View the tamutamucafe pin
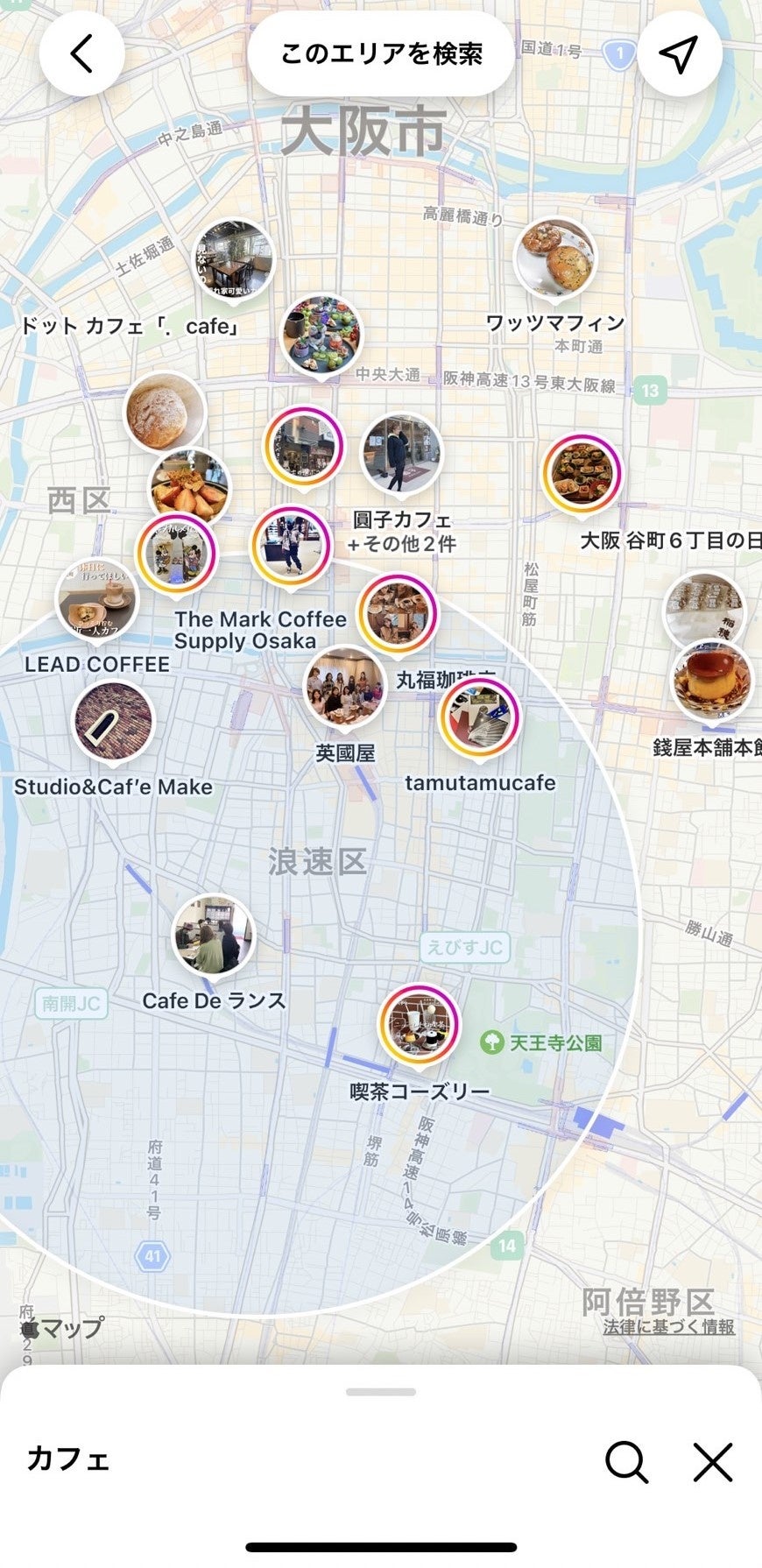This screenshot has height=1568, width=762. (x=479, y=718)
